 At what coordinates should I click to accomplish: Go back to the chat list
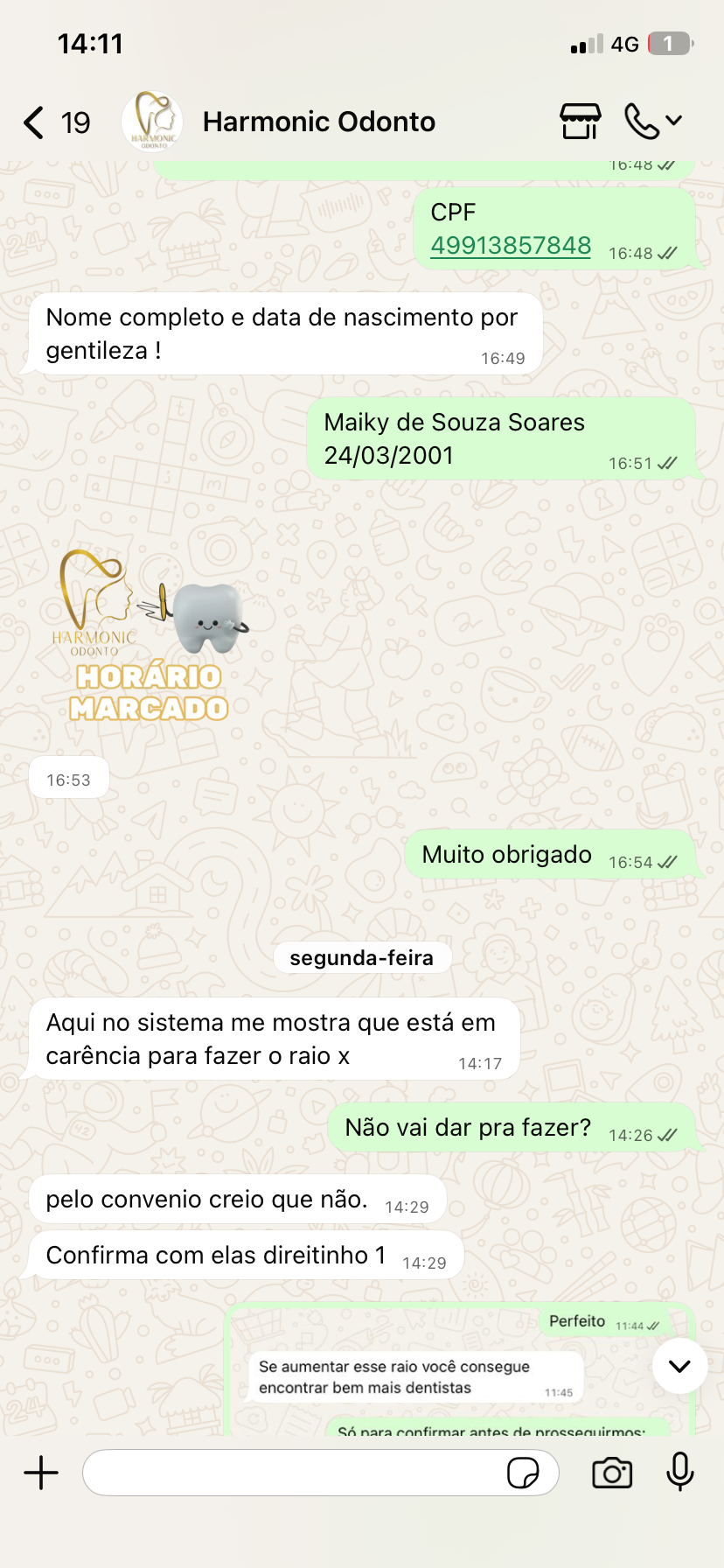pos(35,122)
